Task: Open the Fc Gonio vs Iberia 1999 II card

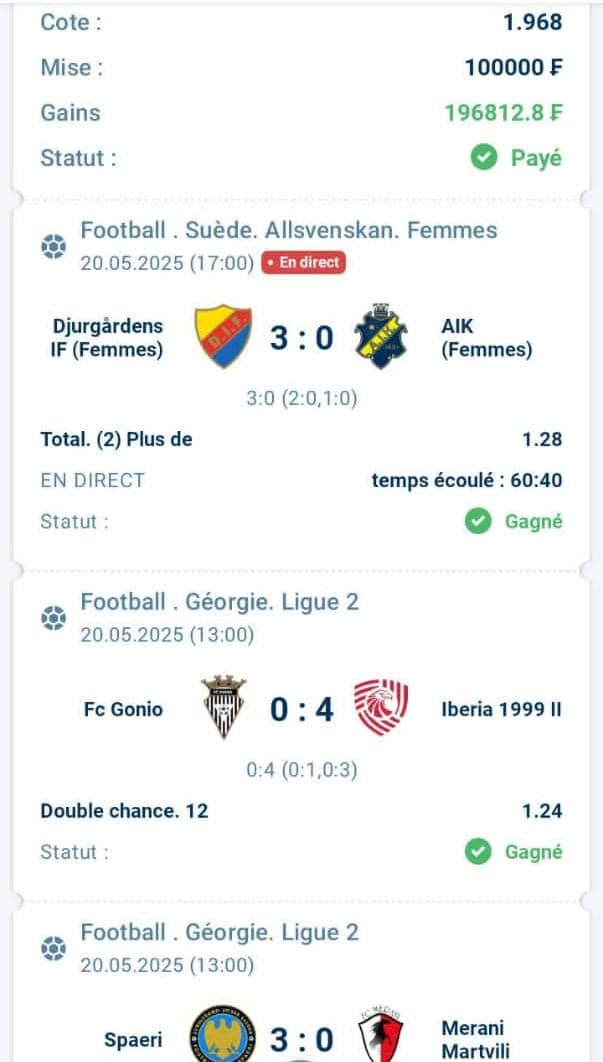Action: pyautogui.click(x=301, y=710)
